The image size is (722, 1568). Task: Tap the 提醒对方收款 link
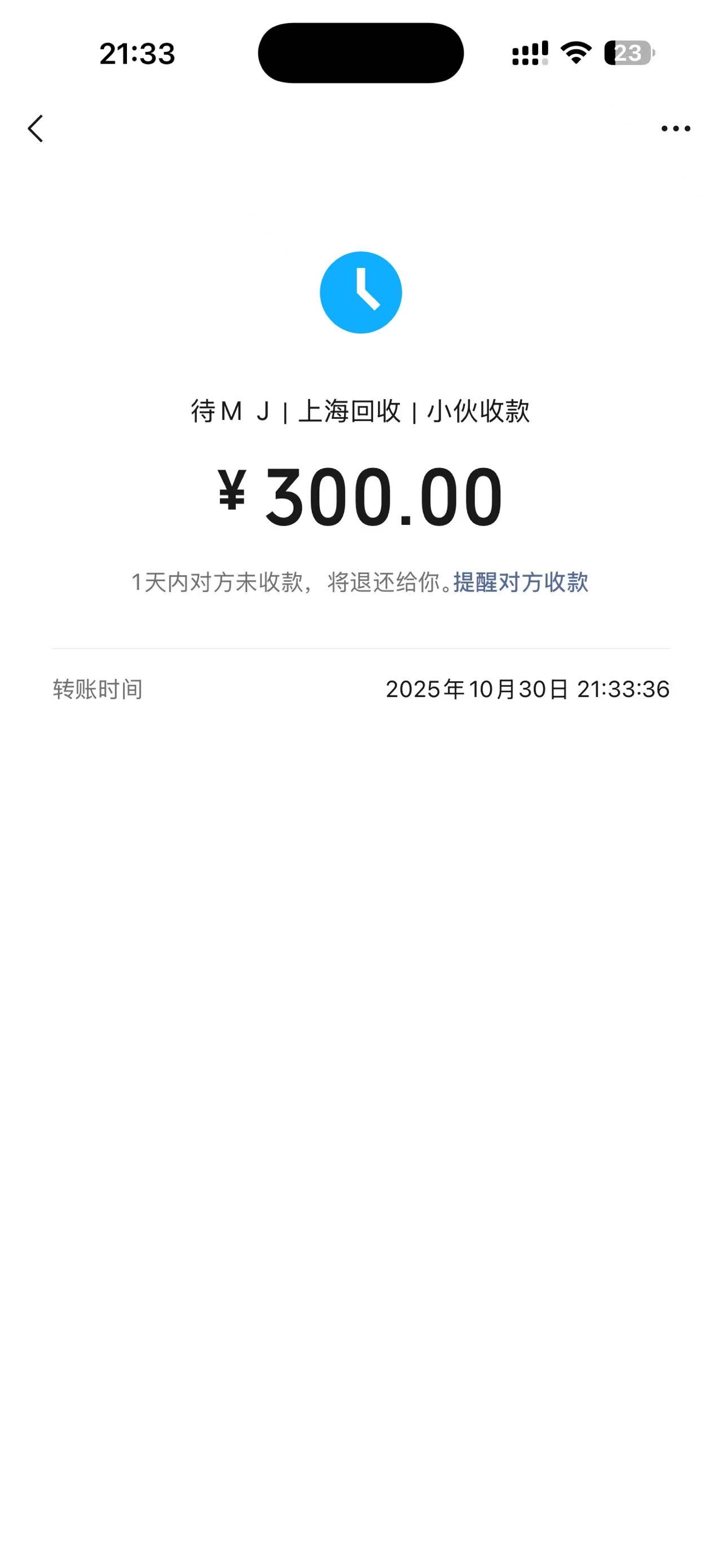(521, 582)
